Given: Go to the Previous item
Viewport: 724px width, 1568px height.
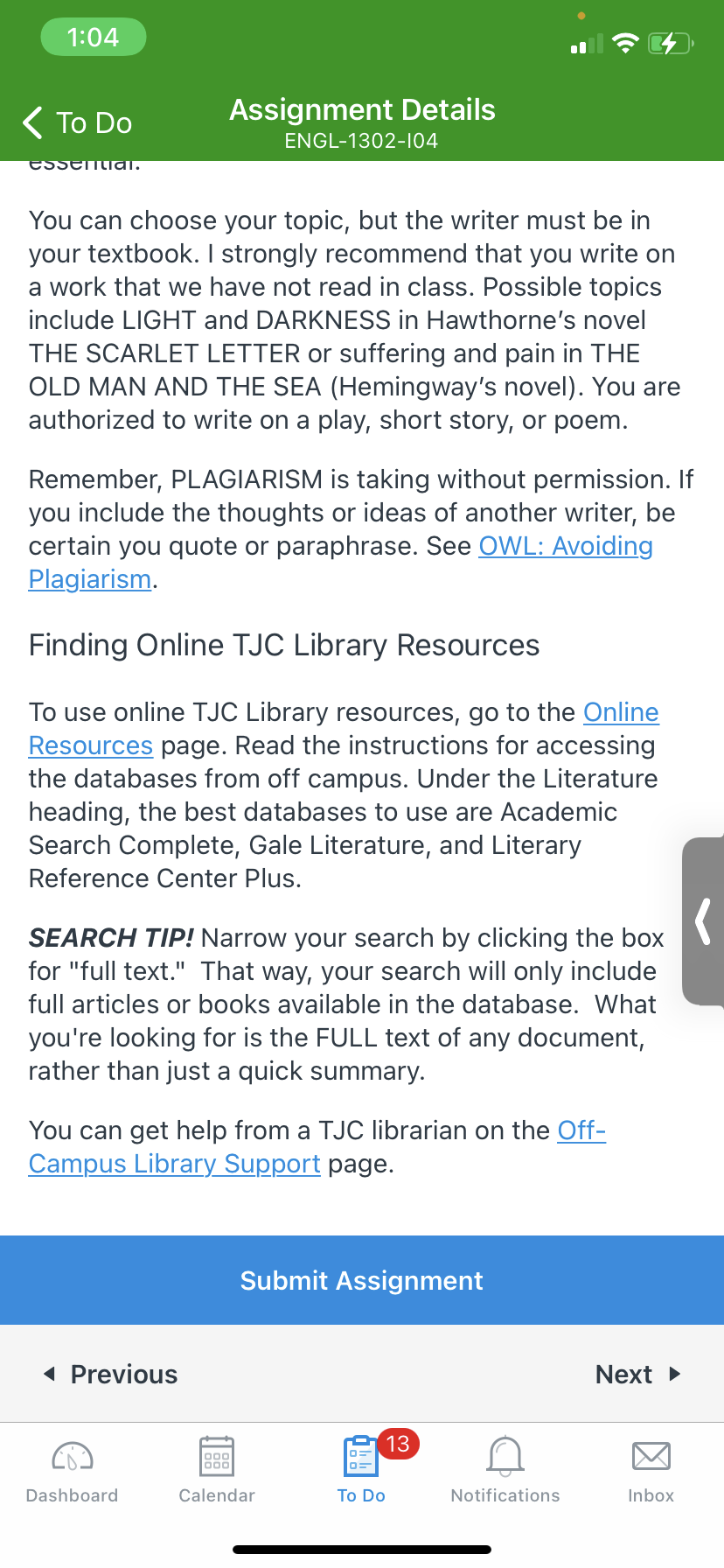Looking at the screenshot, I should 110,1374.
